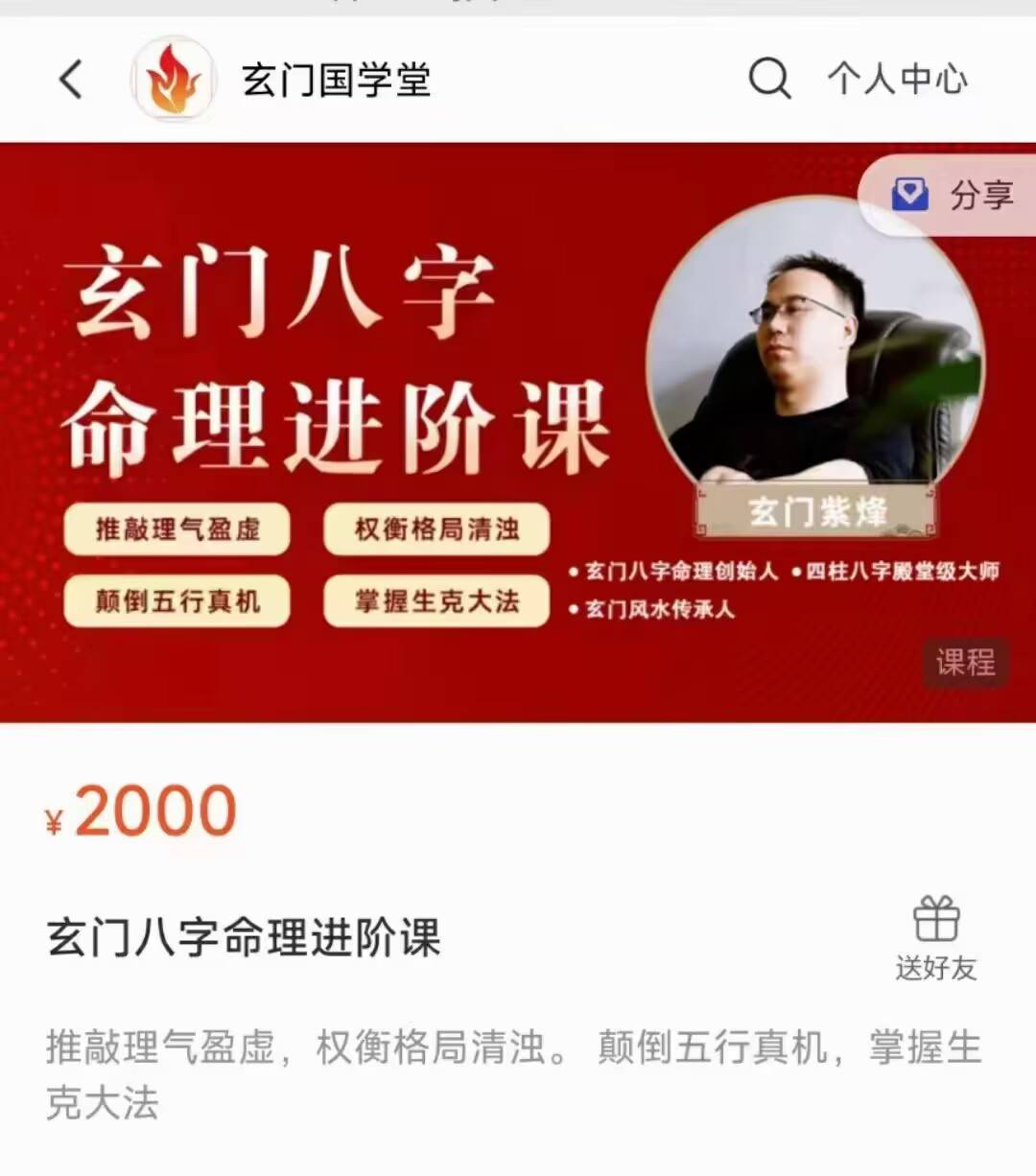Go back using the top-left arrow

click(x=71, y=79)
